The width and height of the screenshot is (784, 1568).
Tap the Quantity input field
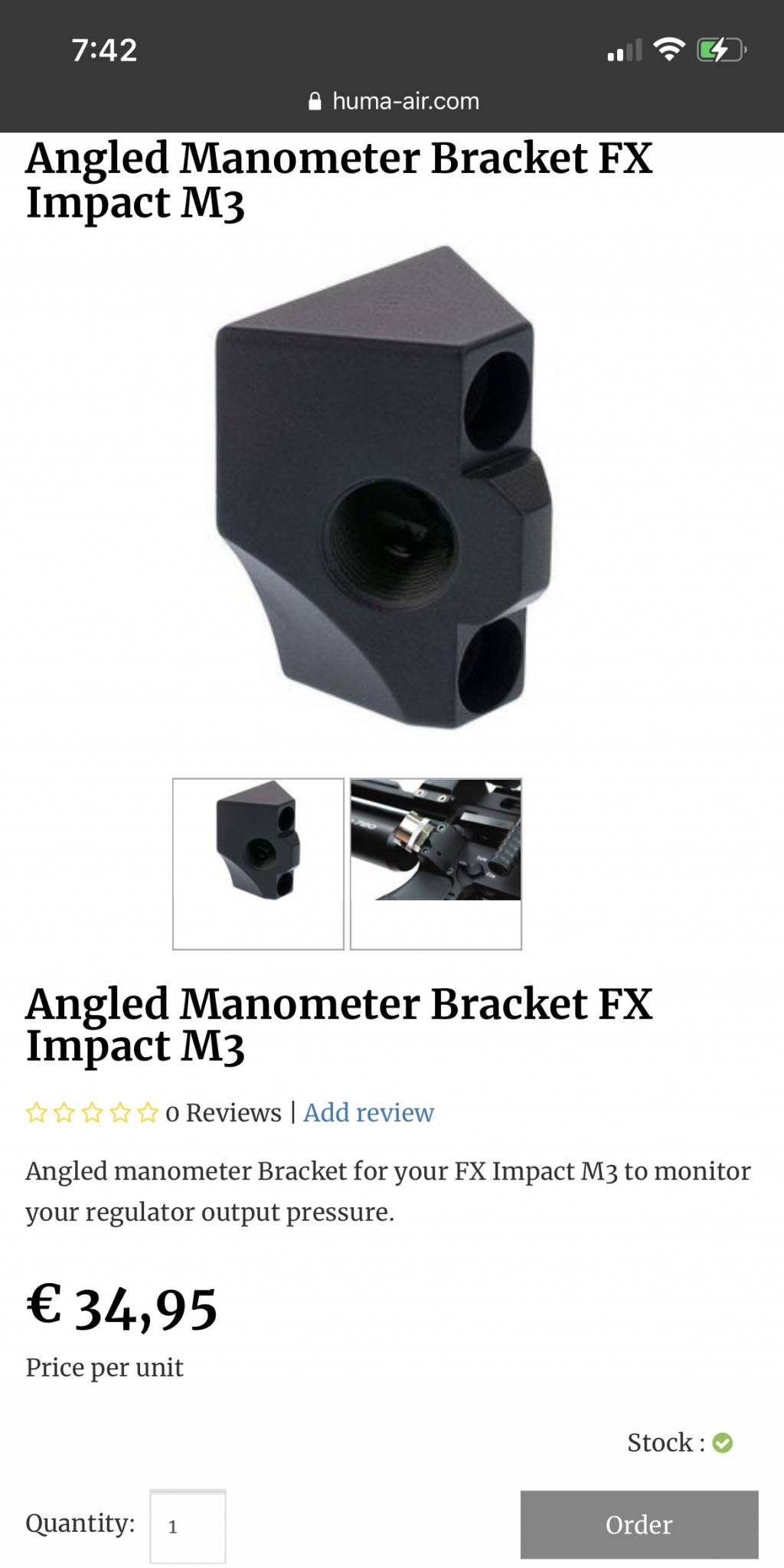pos(188,1526)
